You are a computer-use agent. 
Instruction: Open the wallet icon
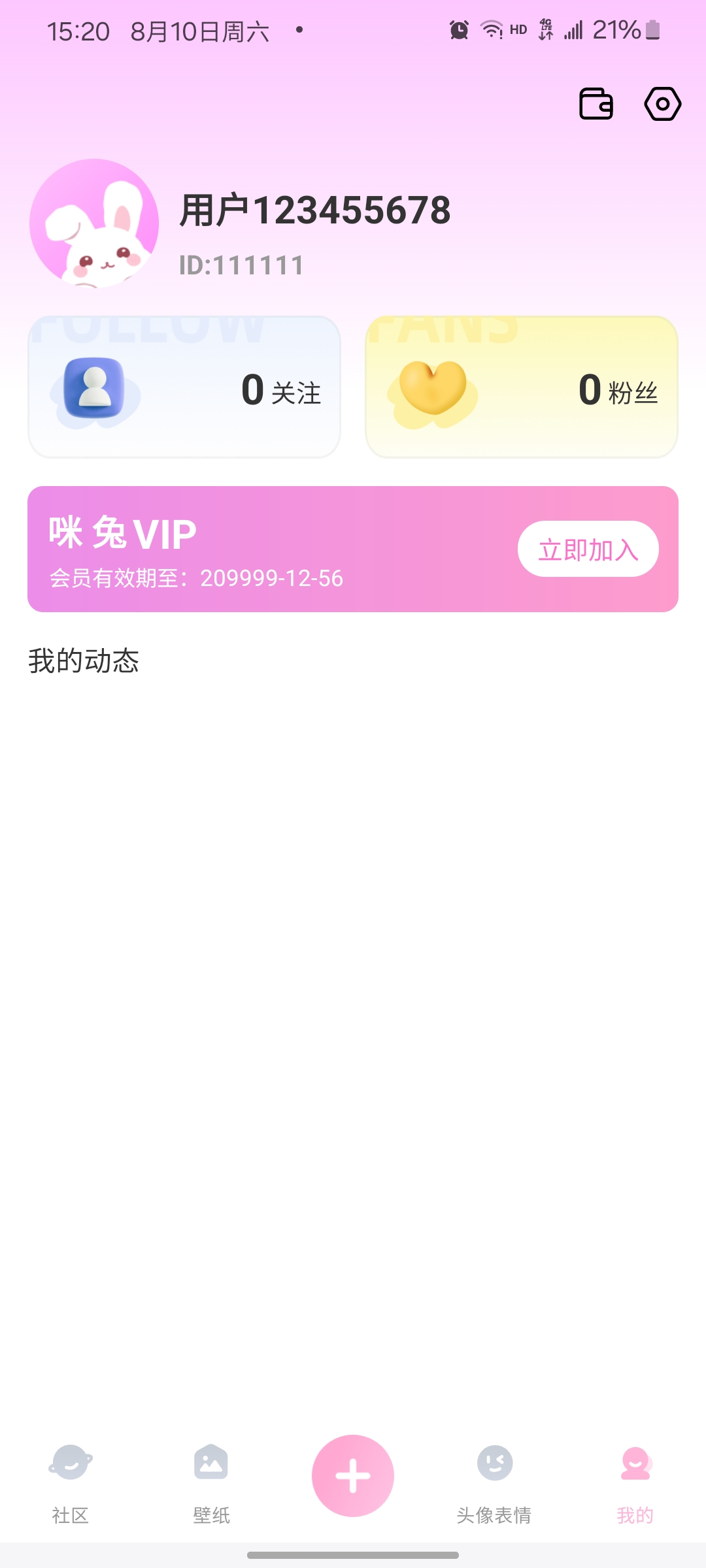pyautogui.click(x=596, y=104)
